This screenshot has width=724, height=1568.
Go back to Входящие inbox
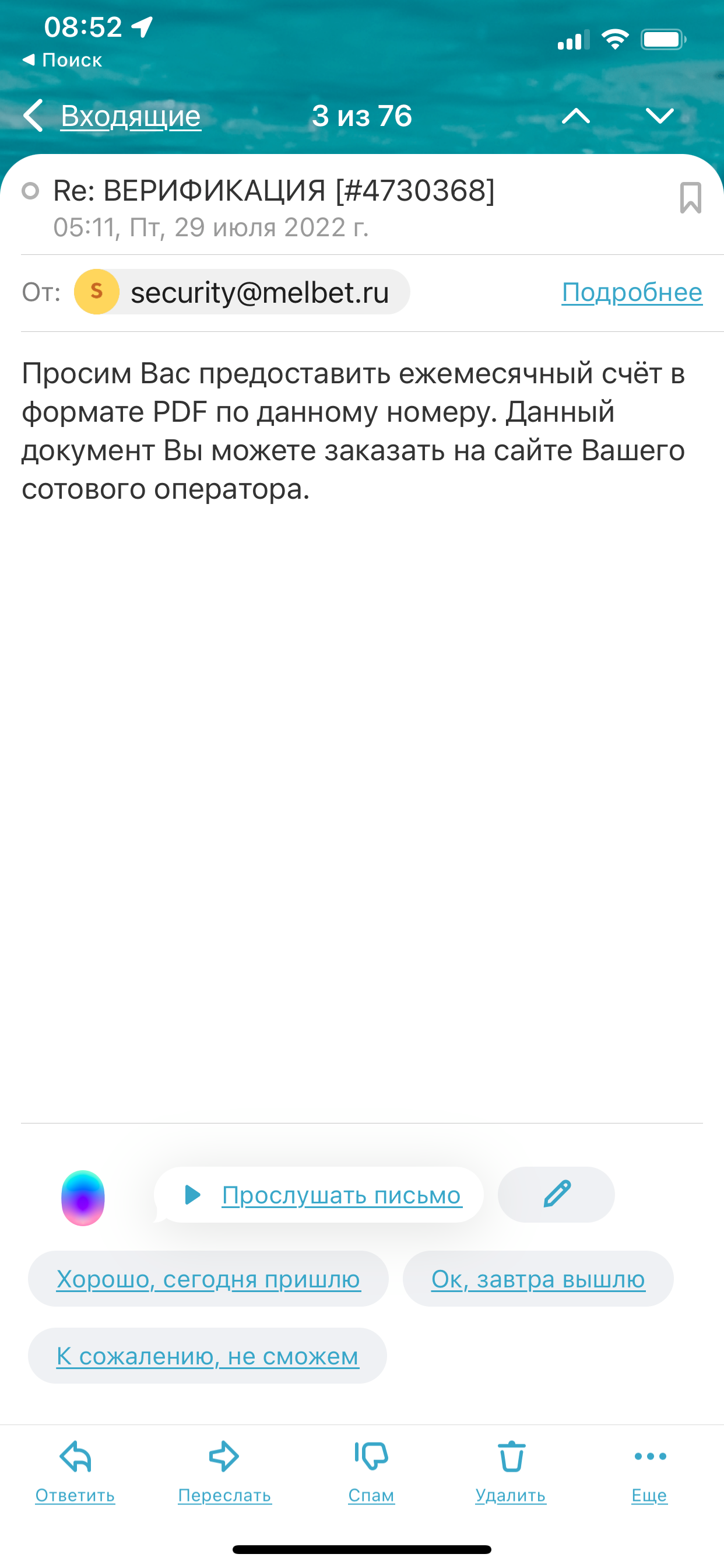click(114, 116)
